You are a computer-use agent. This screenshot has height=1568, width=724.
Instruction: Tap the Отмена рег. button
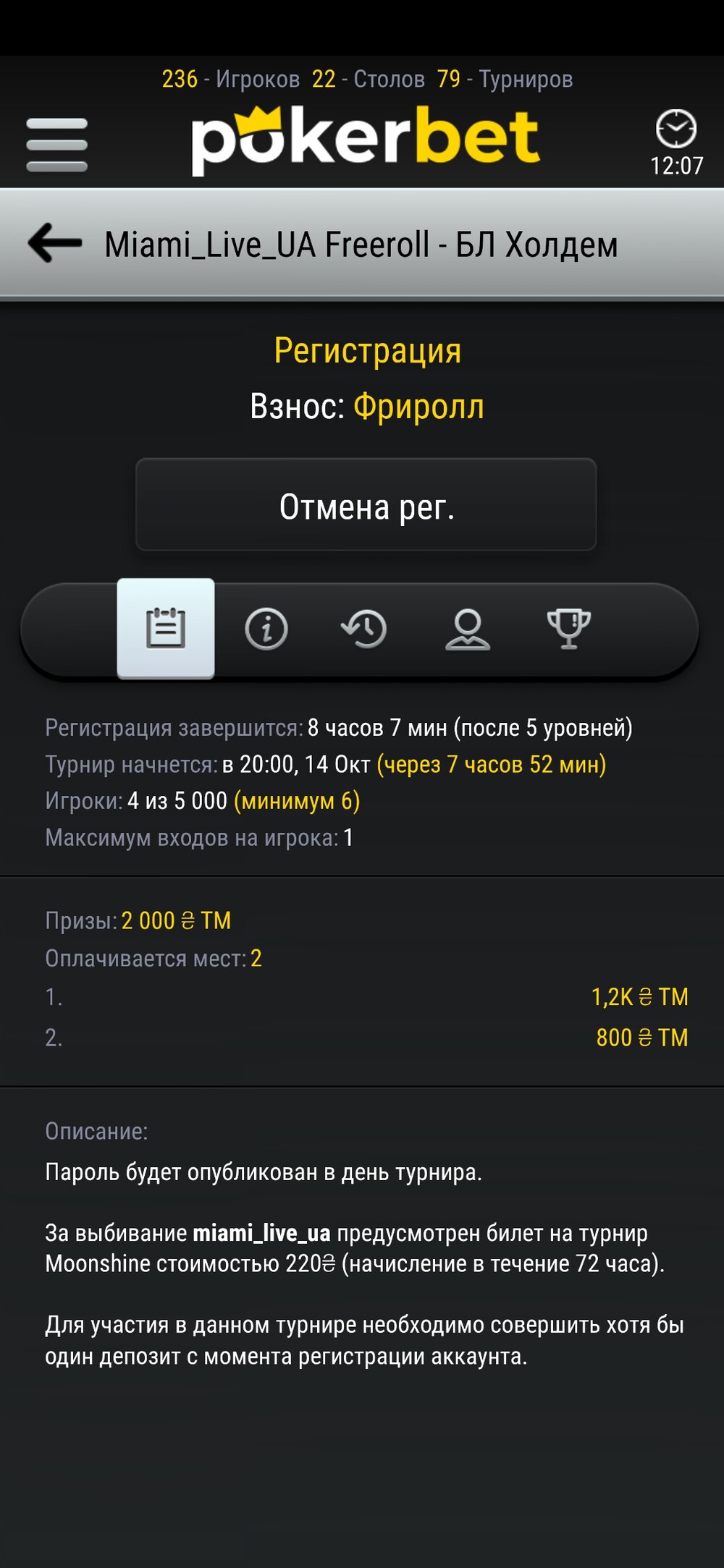(x=366, y=505)
